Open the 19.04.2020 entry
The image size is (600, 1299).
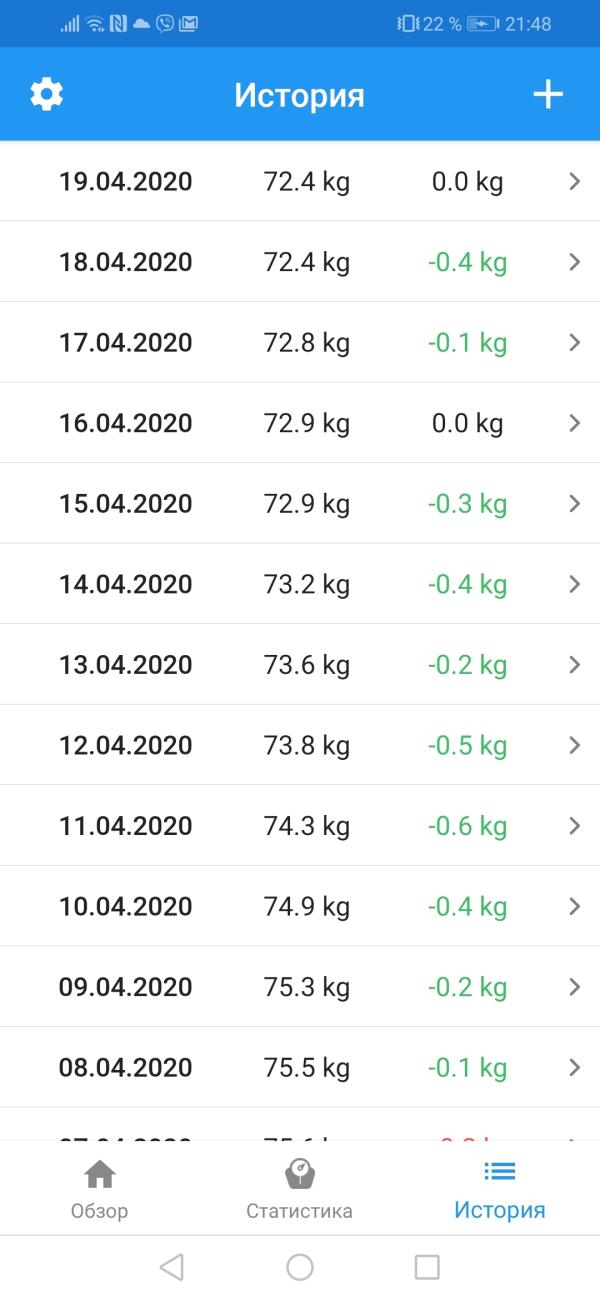click(x=300, y=182)
